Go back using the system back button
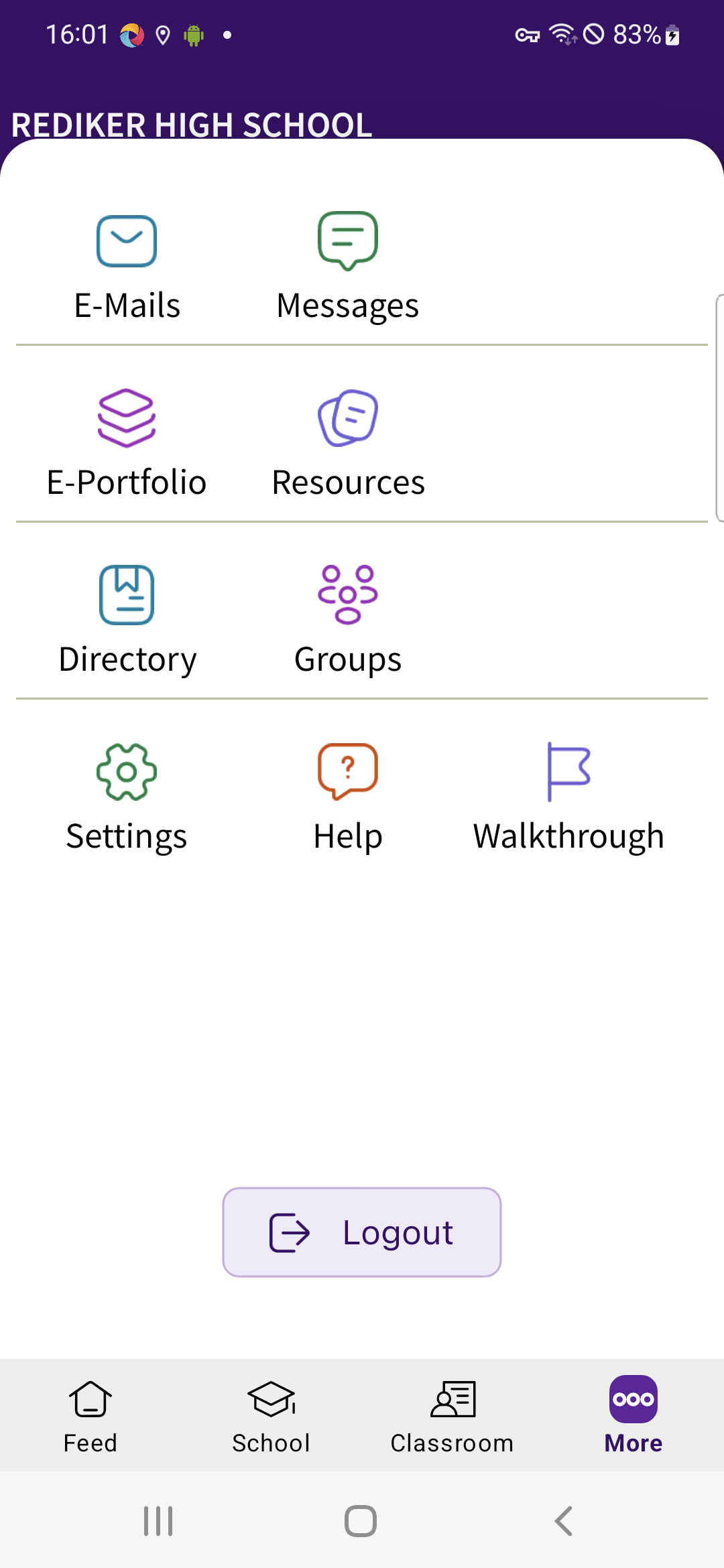 [564, 1521]
